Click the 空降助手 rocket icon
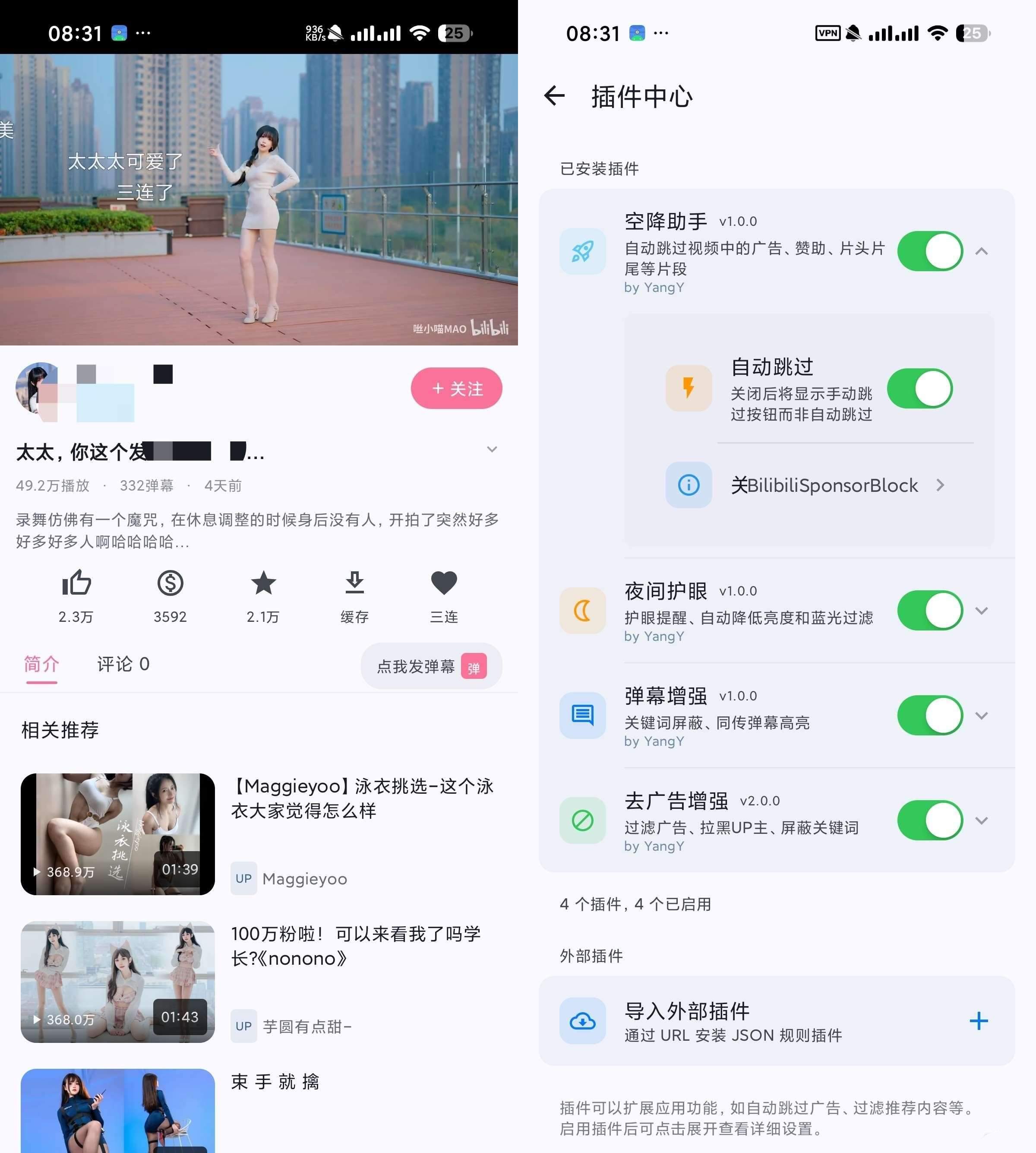 (x=582, y=250)
